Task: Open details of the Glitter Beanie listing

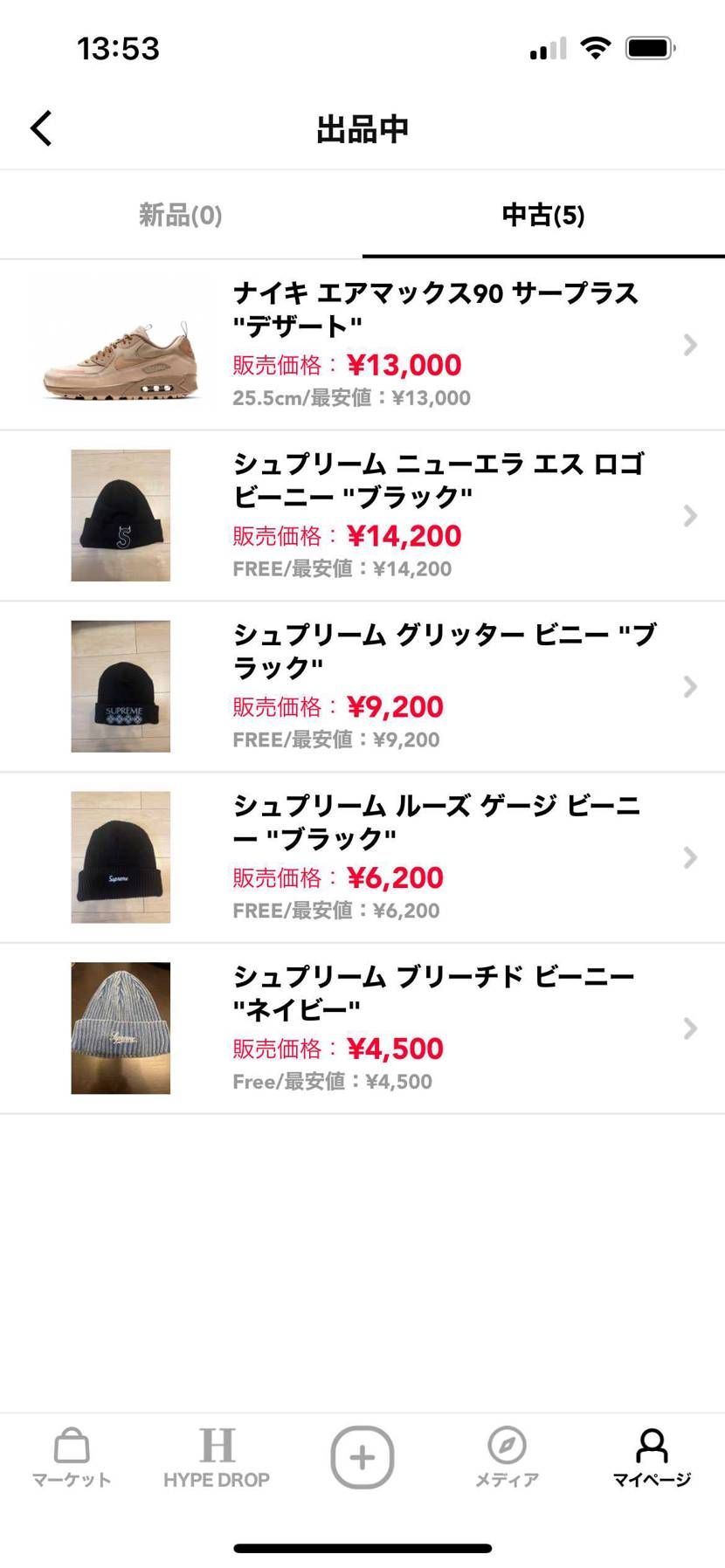Action: pyautogui.click(x=689, y=686)
